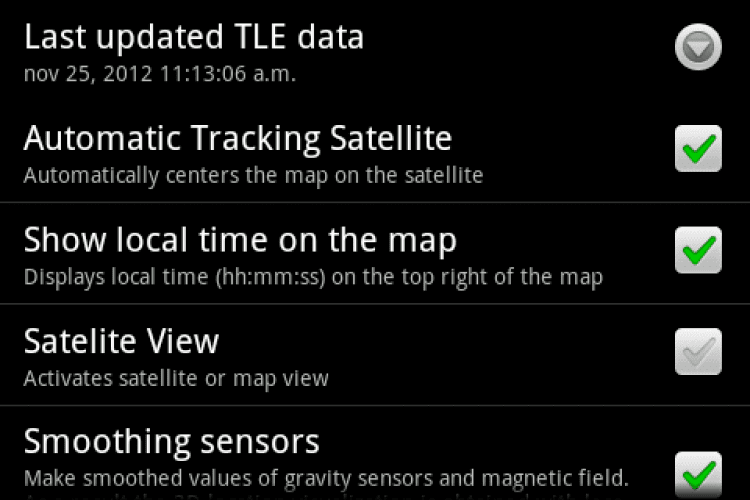The height and width of the screenshot is (500, 750).
Task: Uncheck Automatic Tracking Satellite
Action: point(698,150)
